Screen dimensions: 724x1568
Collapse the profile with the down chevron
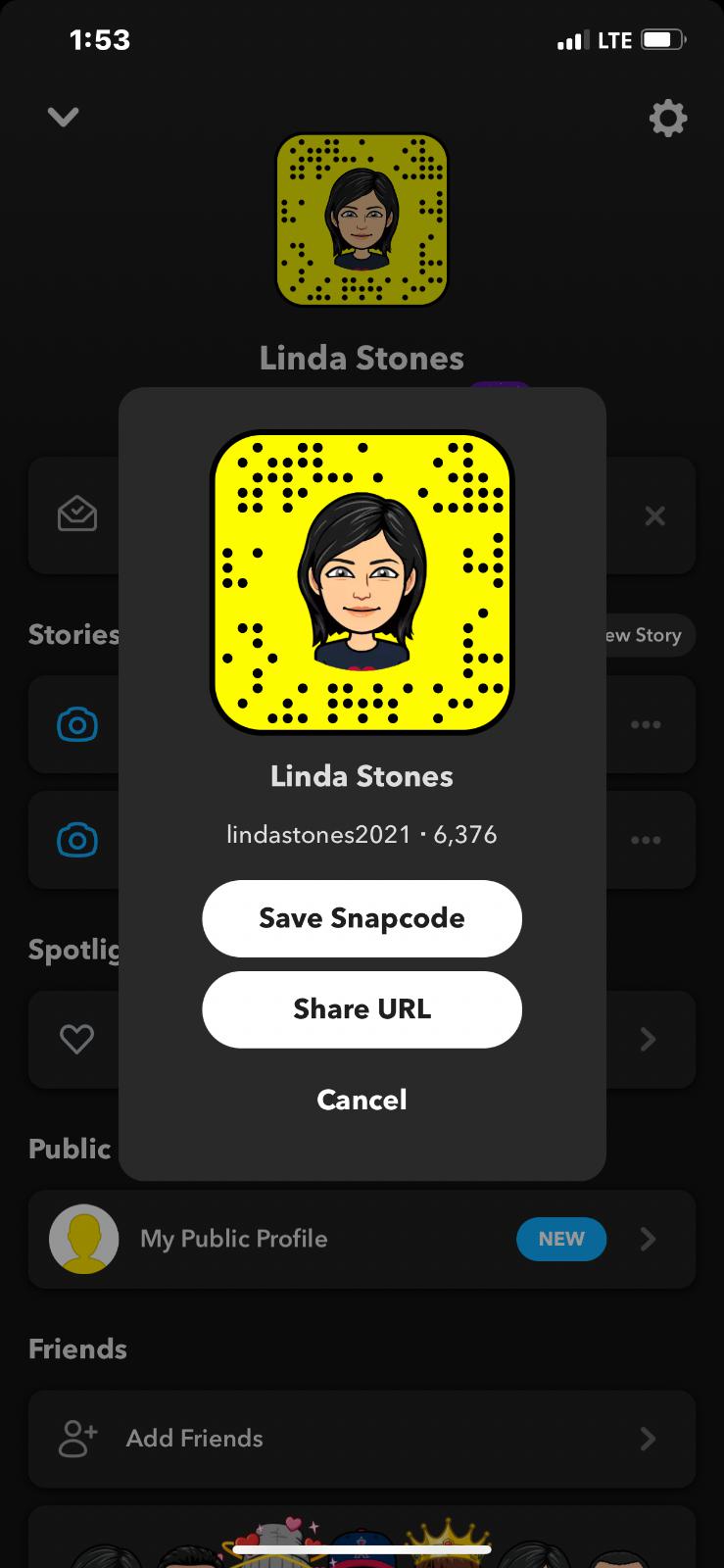click(x=63, y=118)
